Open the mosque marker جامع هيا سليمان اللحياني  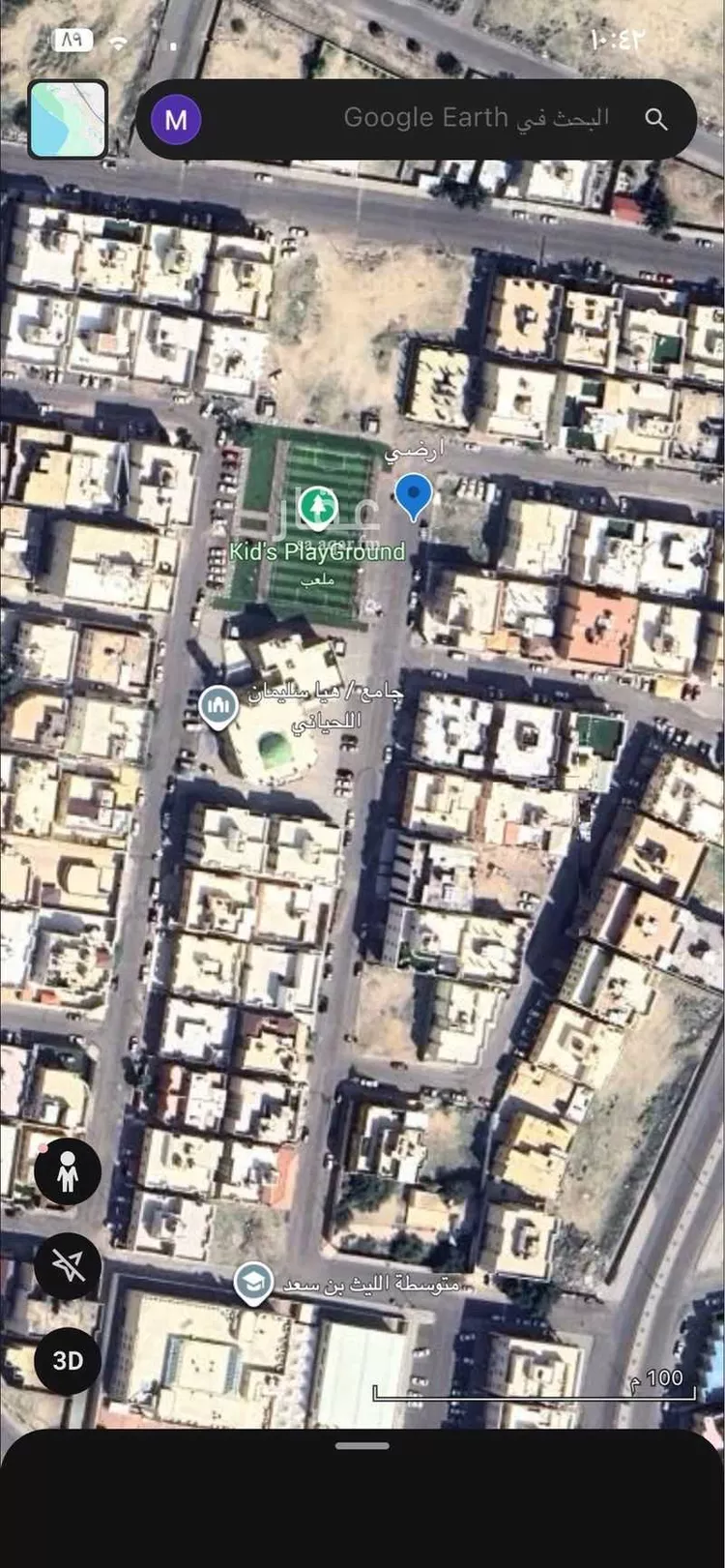[x=218, y=706]
